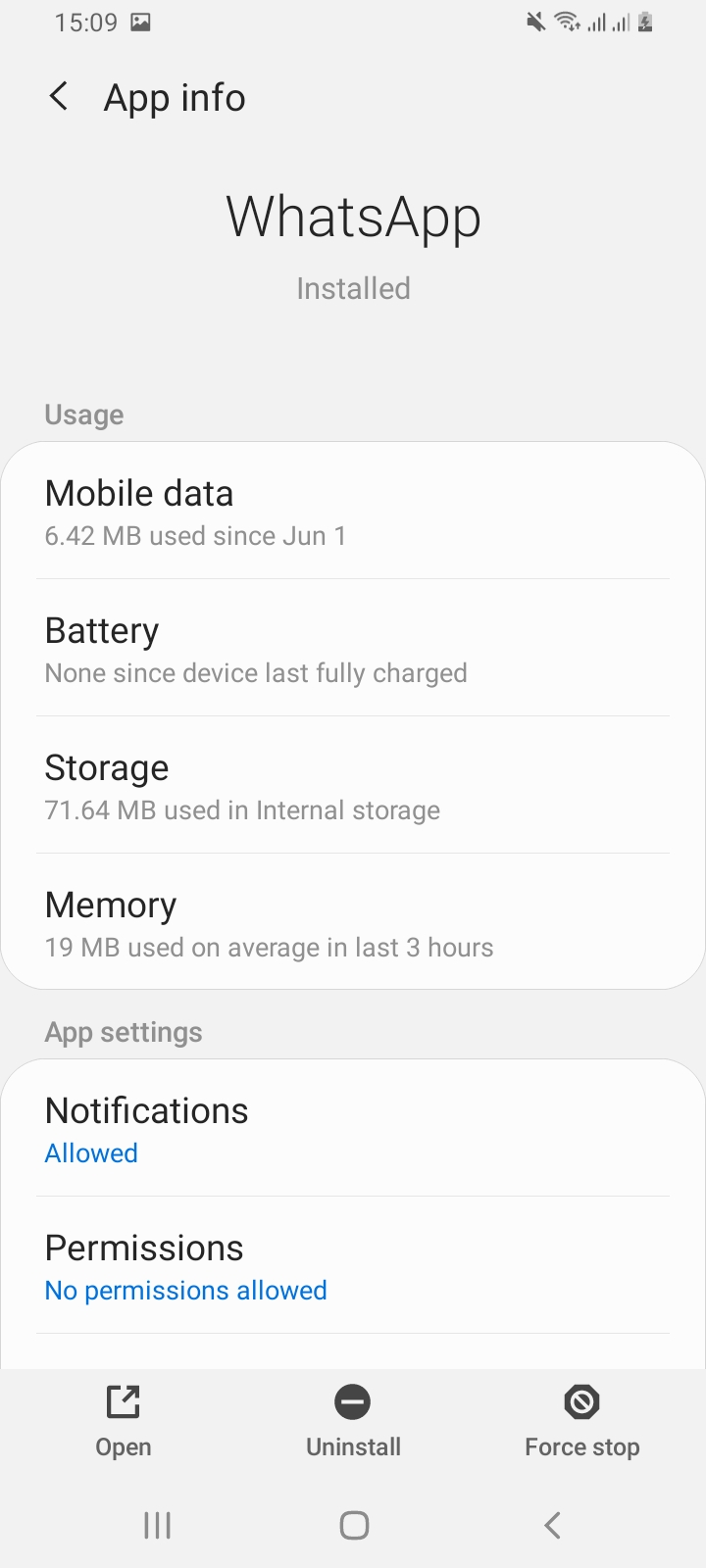Open the Permissions row
The height and width of the screenshot is (1568, 706).
pyautogui.click(x=353, y=1265)
